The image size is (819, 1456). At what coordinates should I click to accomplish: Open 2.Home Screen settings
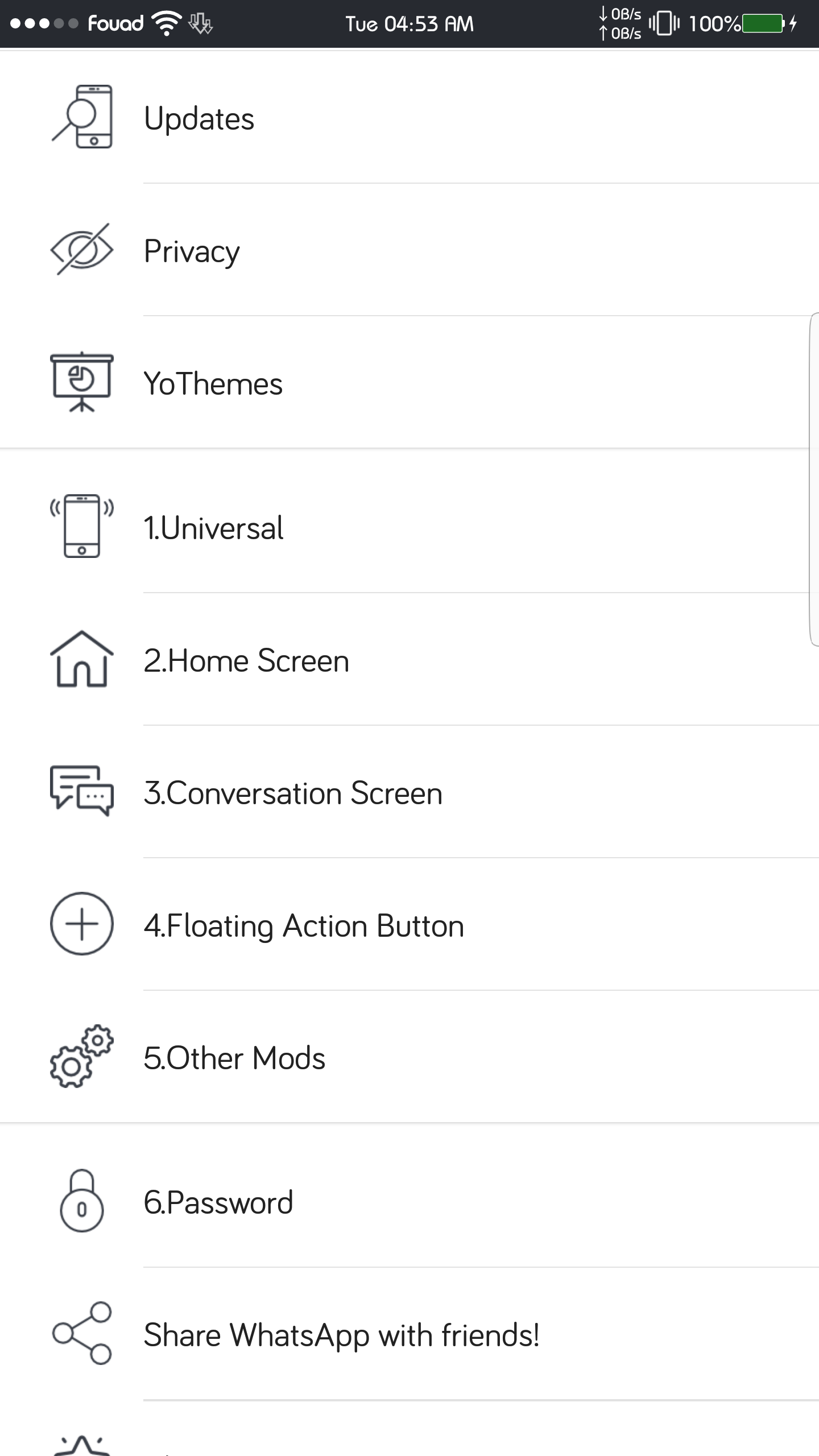point(409,659)
